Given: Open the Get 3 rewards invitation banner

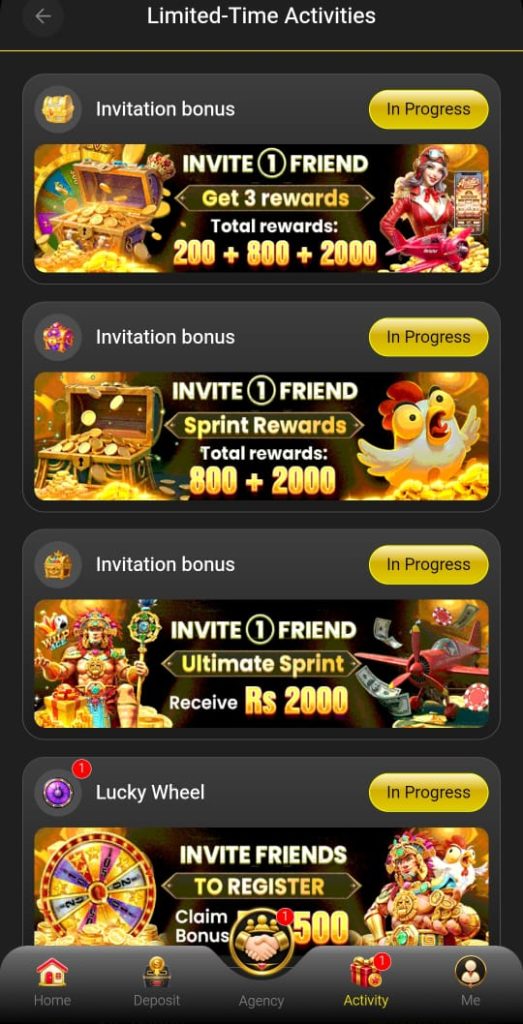Looking at the screenshot, I should tap(261, 208).
